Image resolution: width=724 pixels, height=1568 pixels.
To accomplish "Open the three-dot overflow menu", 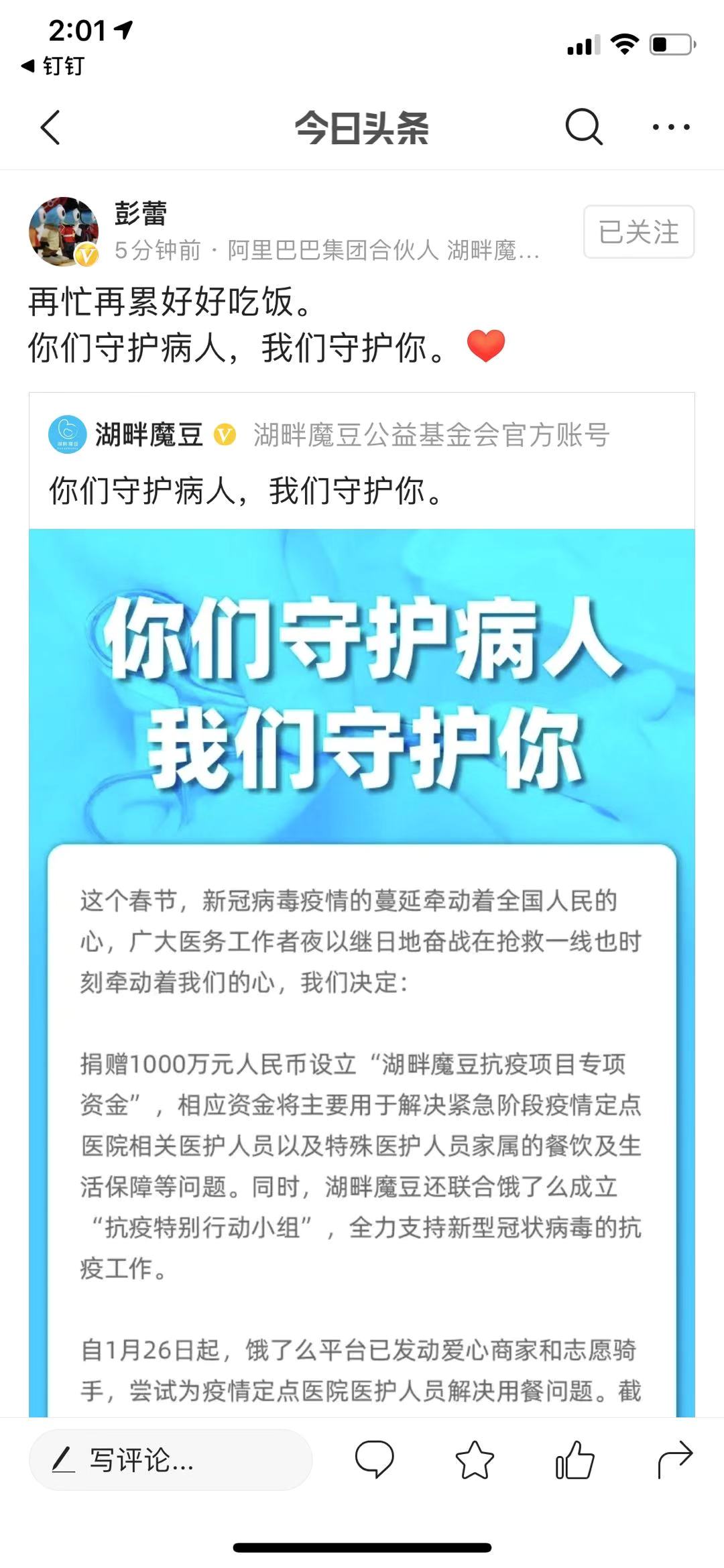I will point(671,127).
